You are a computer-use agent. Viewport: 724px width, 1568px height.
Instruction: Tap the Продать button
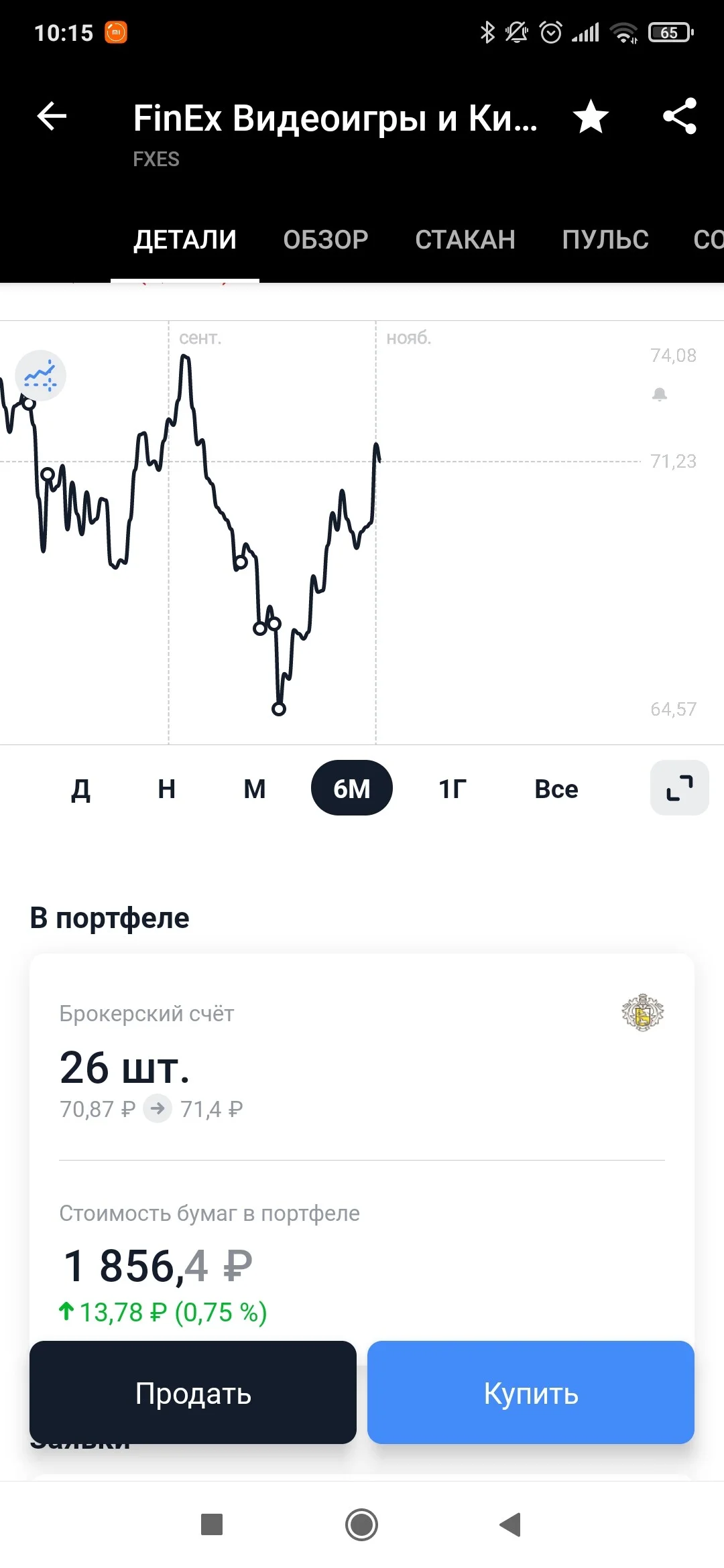click(193, 1393)
